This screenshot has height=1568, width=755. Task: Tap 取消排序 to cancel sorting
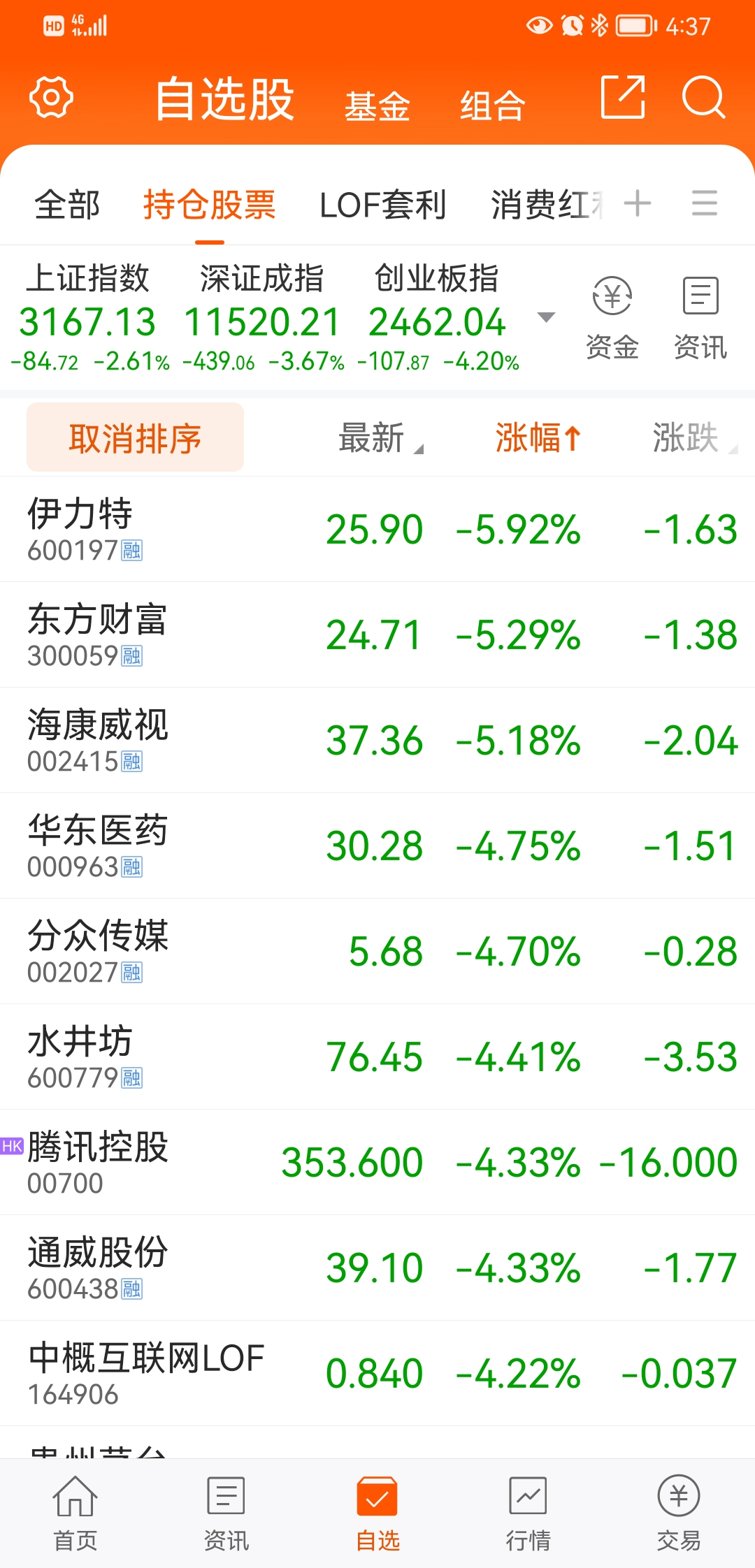click(x=135, y=438)
